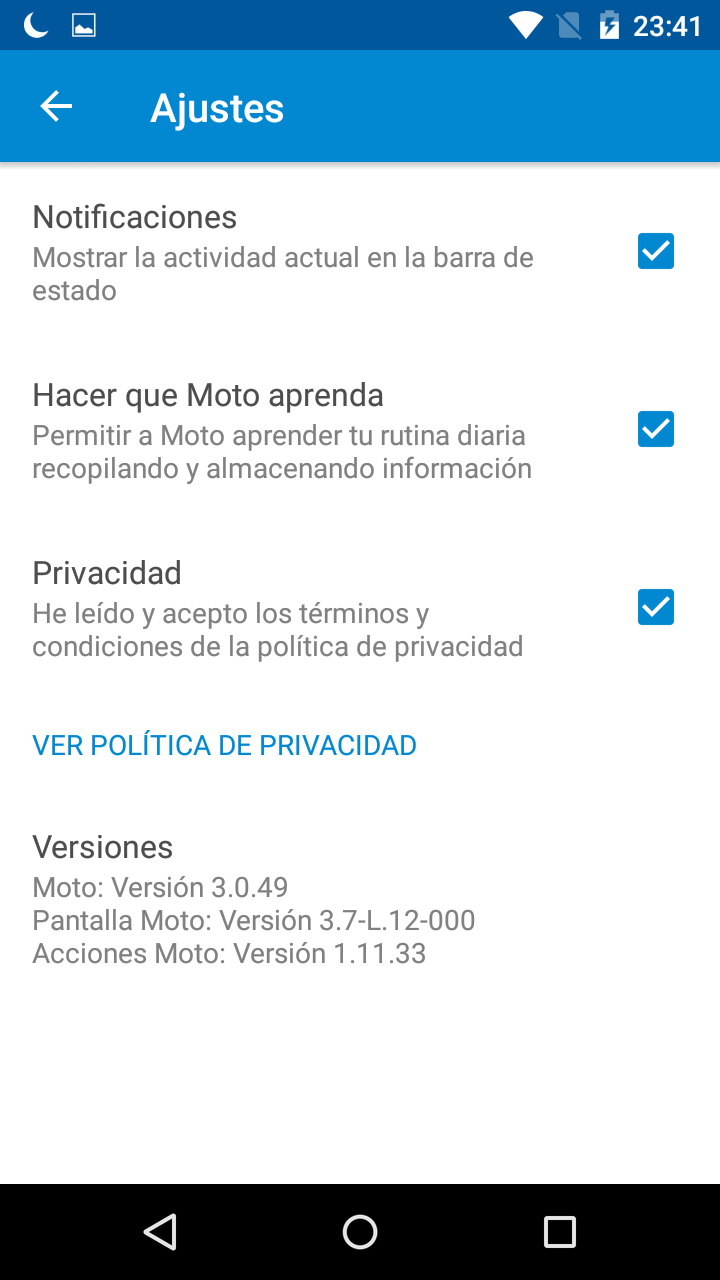Uncheck the Notificaciones checkbox
Screen dimensions: 720x1280
pyautogui.click(x=656, y=252)
